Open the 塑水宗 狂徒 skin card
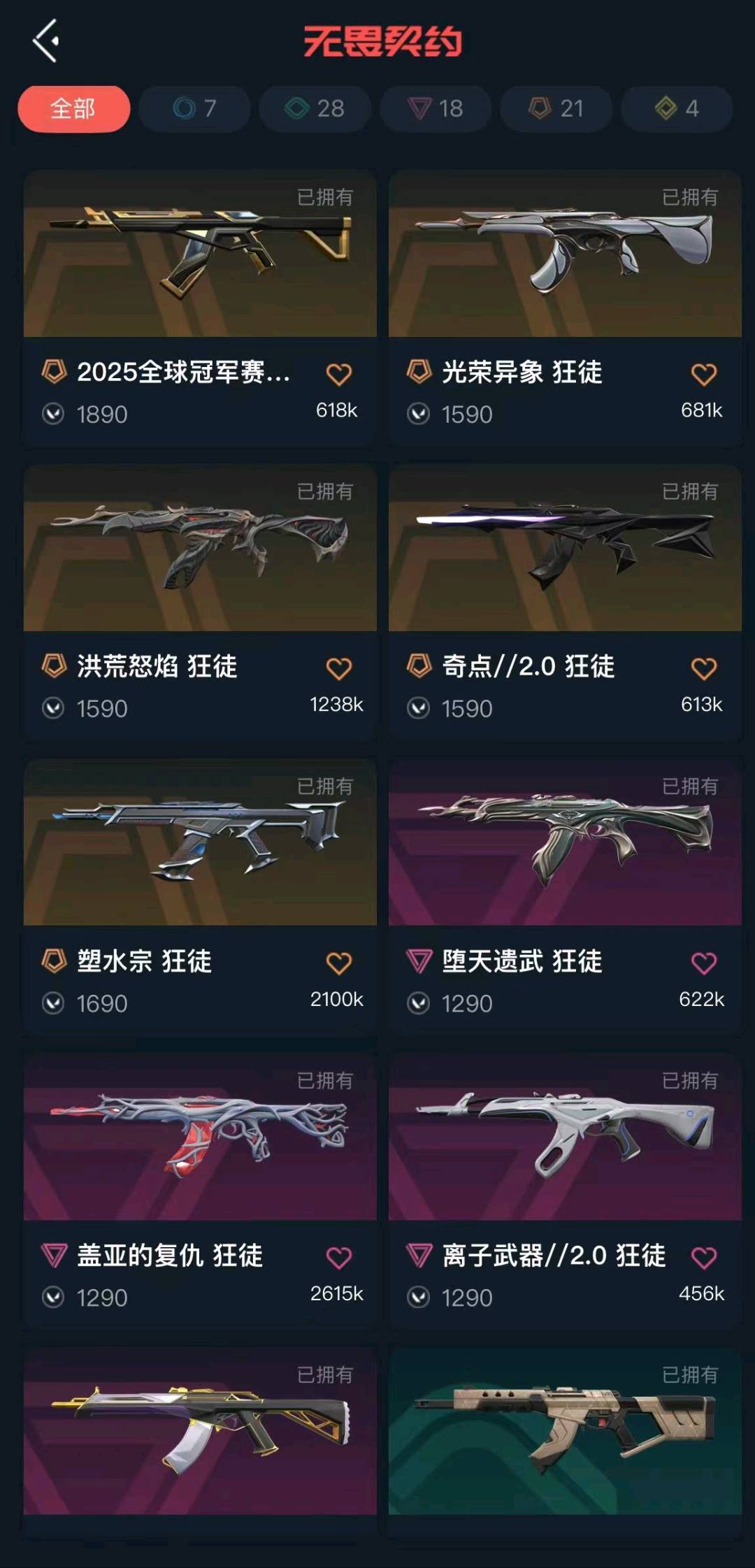The height and width of the screenshot is (1568, 755). tap(200, 897)
